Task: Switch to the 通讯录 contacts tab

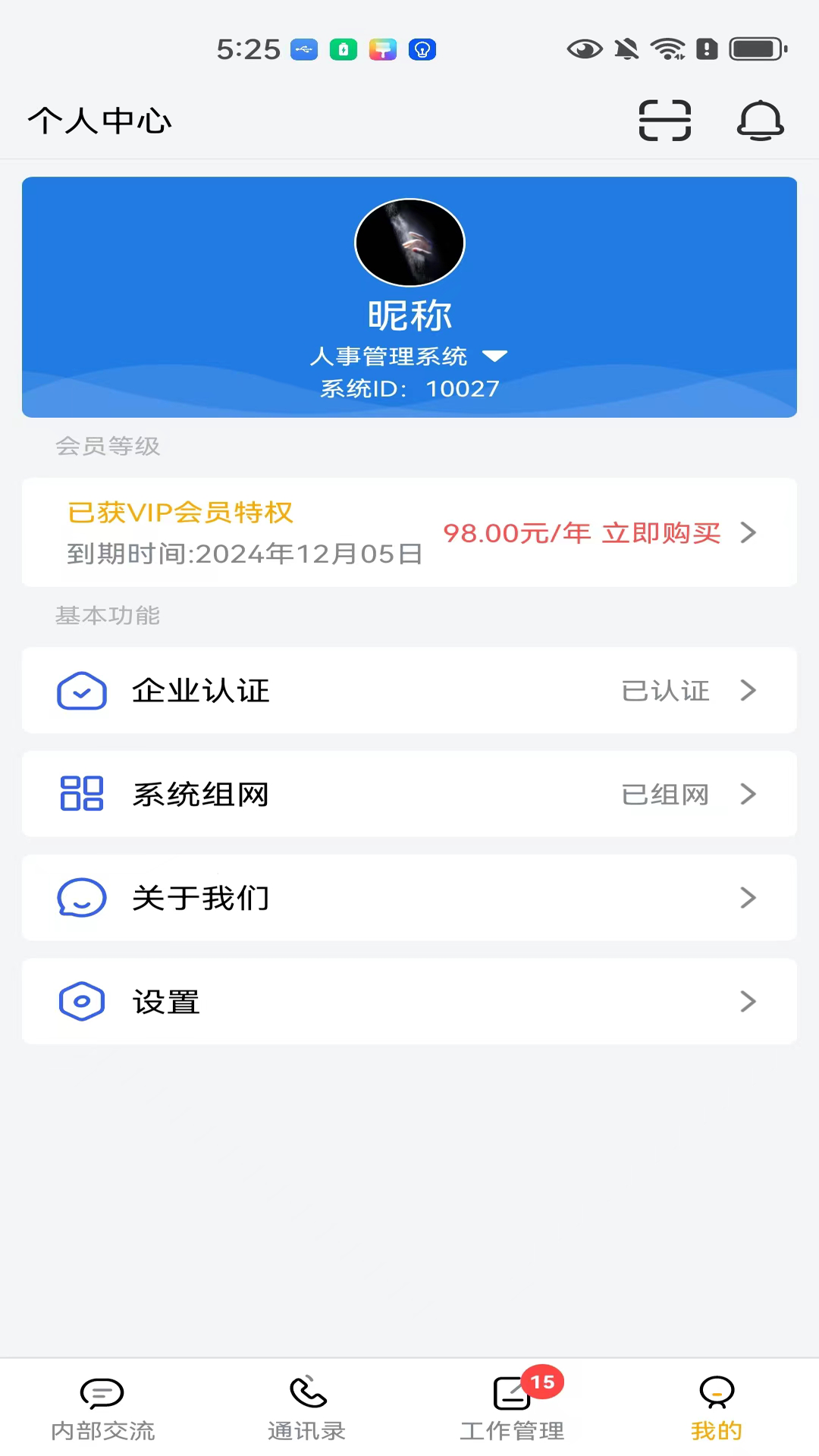Action: click(x=307, y=1408)
